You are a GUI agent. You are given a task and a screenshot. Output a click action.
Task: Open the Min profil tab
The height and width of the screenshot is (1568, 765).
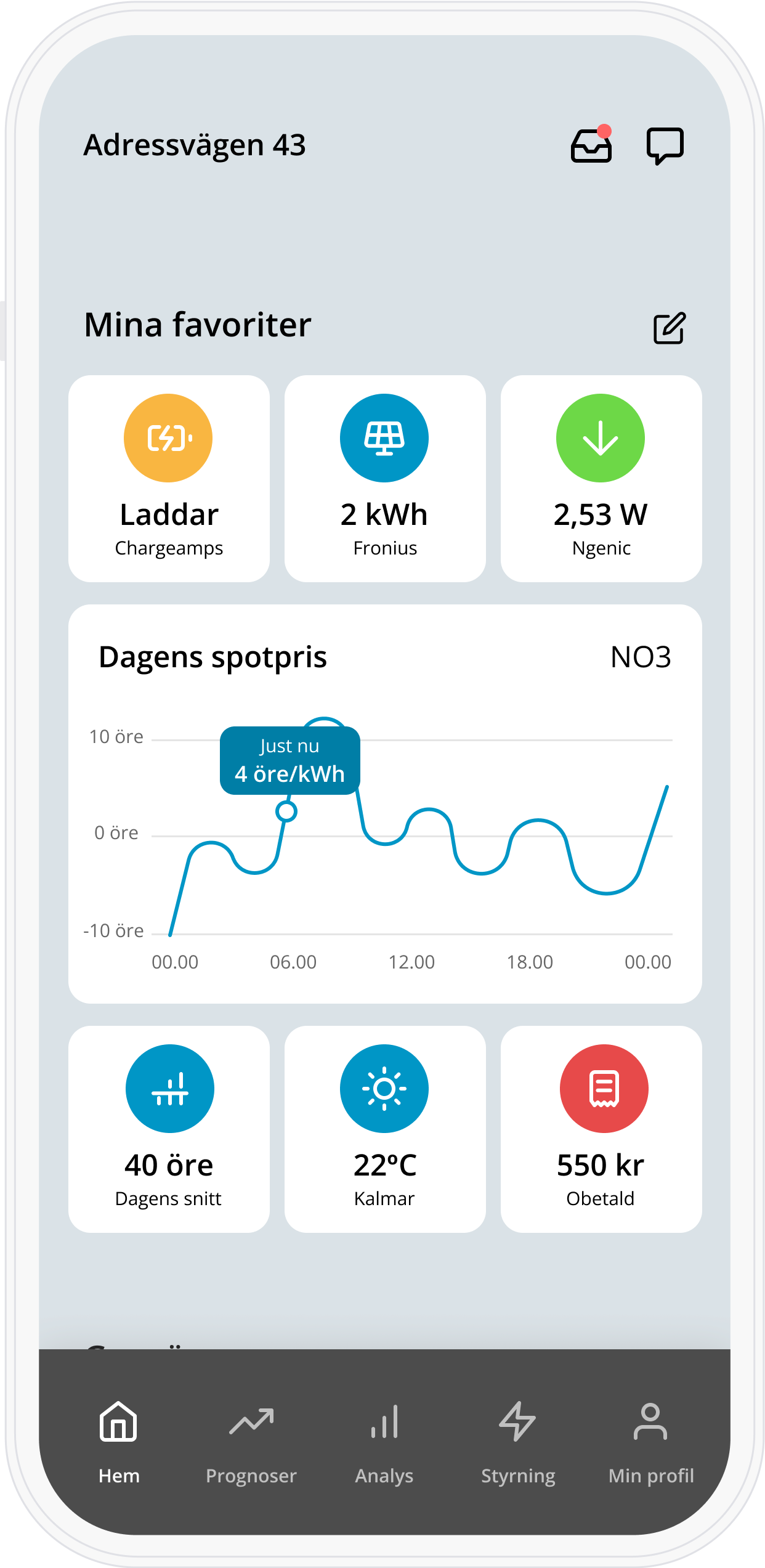click(651, 1443)
